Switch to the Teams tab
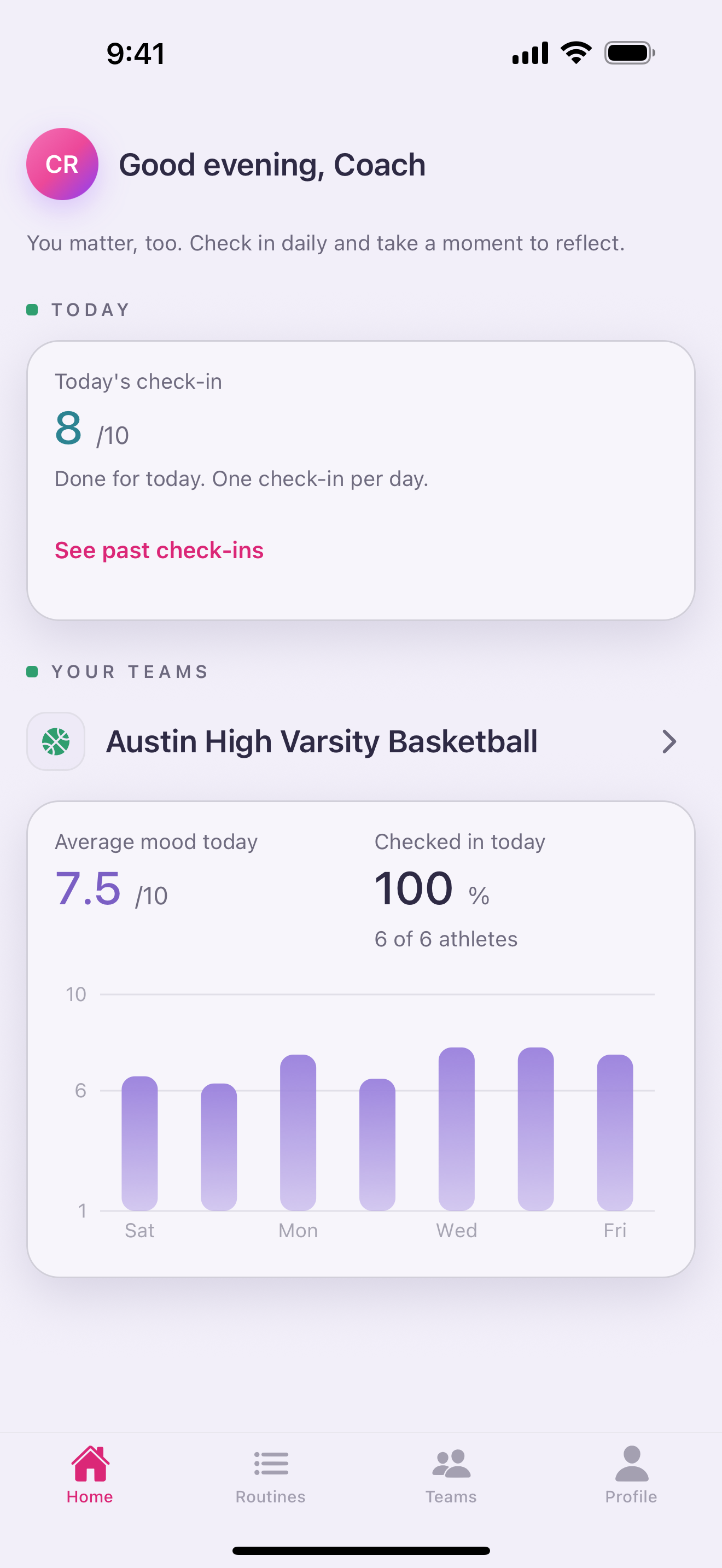 451,1475
